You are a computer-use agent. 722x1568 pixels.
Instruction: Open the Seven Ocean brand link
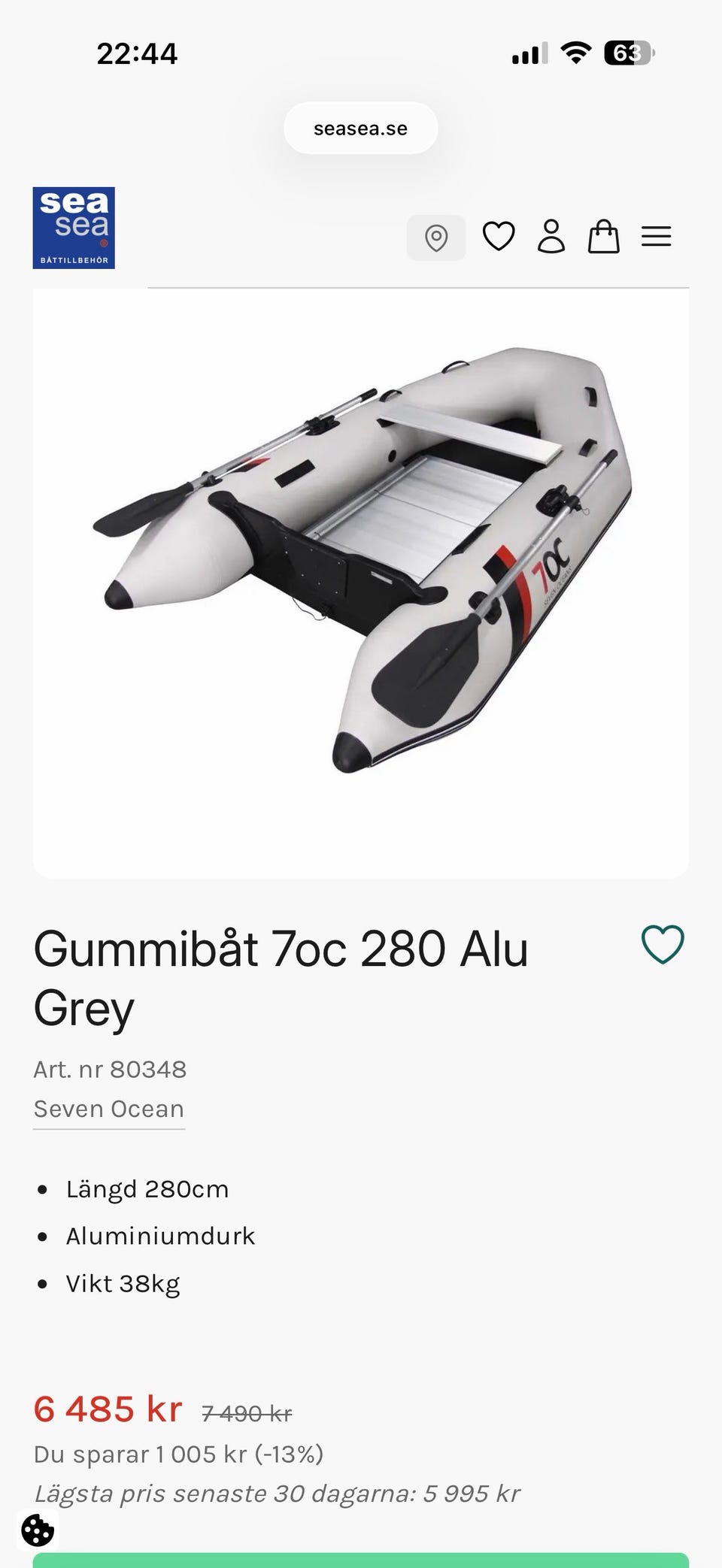(x=108, y=1109)
